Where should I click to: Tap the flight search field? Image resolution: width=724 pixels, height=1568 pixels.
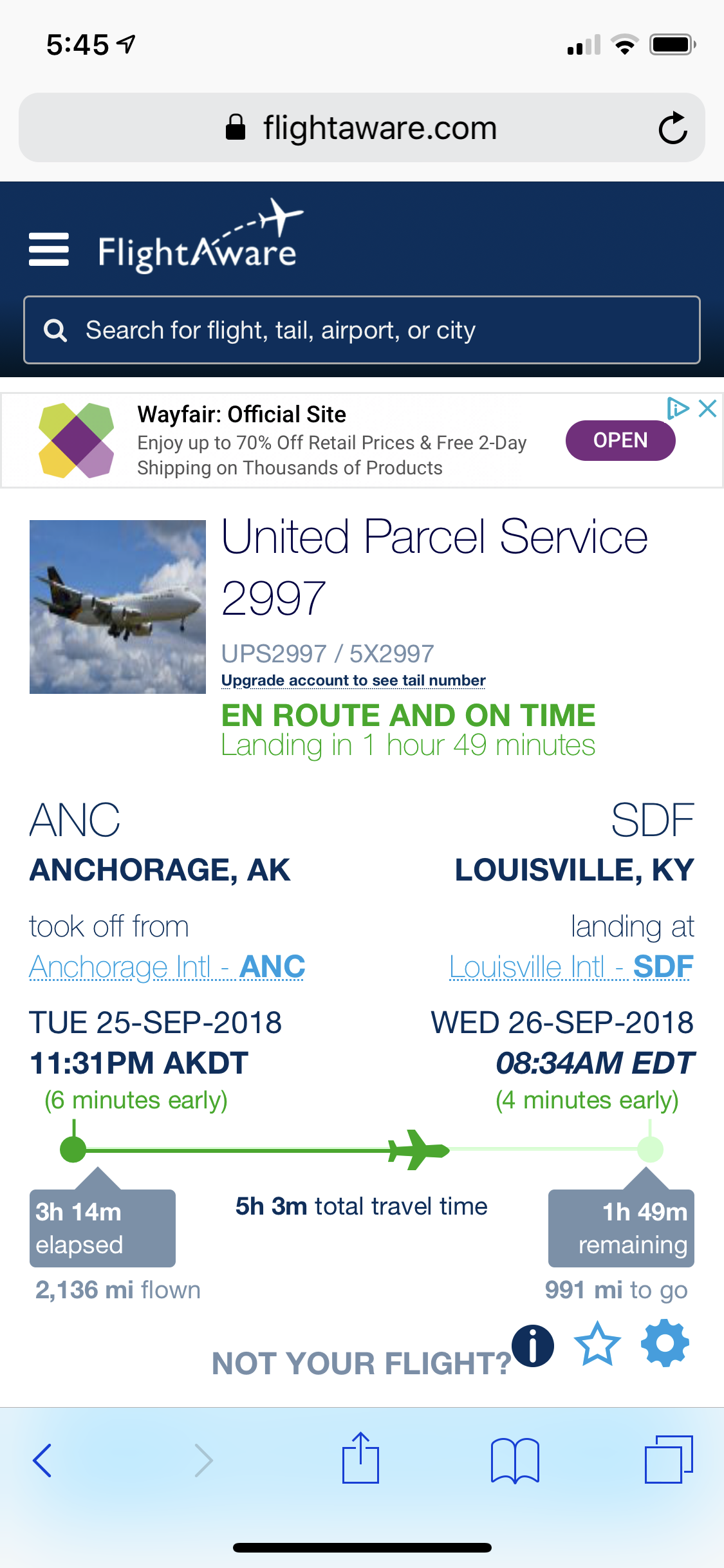(x=362, y=330)
